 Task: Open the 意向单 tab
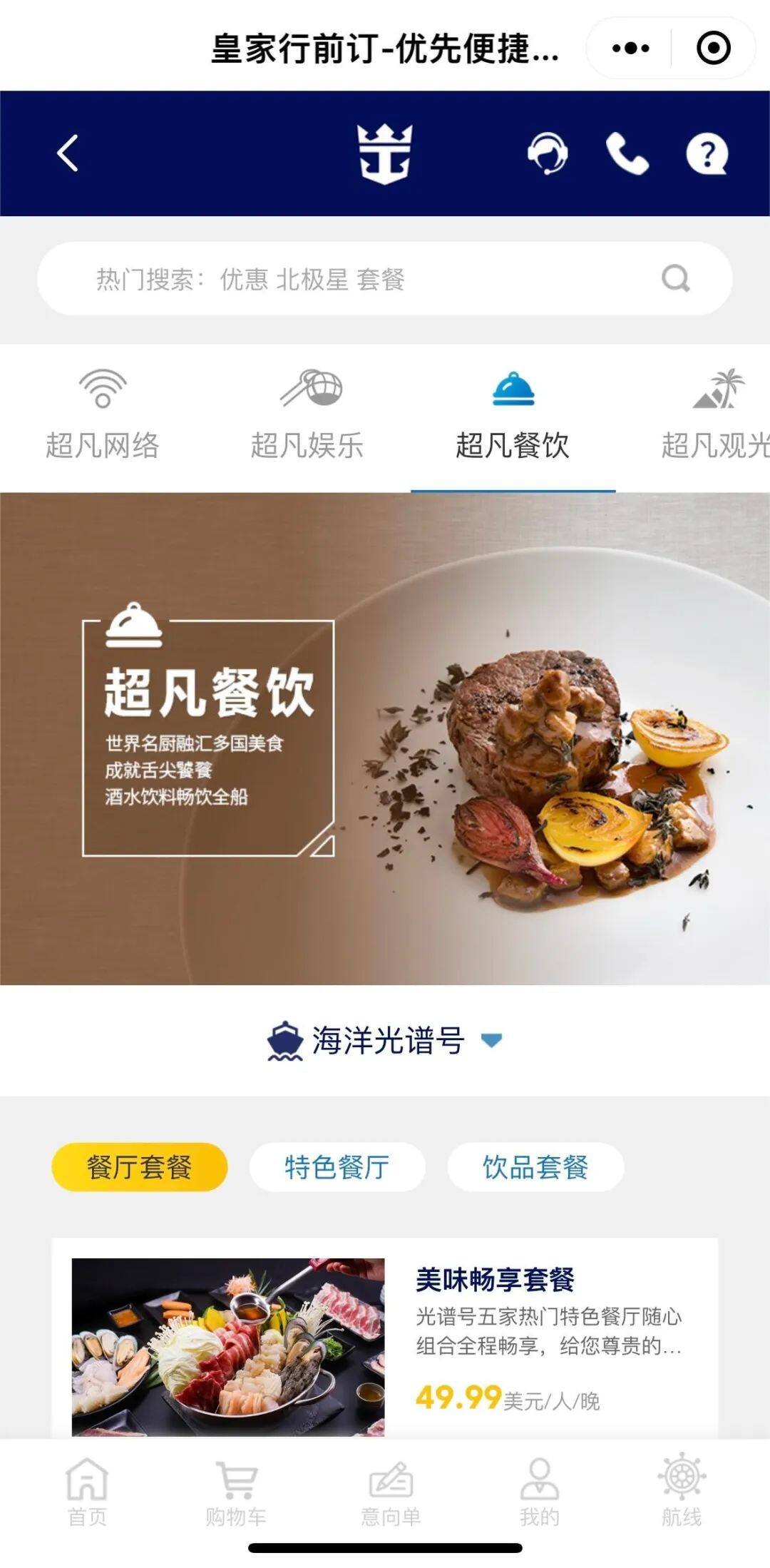(391, 1492)
